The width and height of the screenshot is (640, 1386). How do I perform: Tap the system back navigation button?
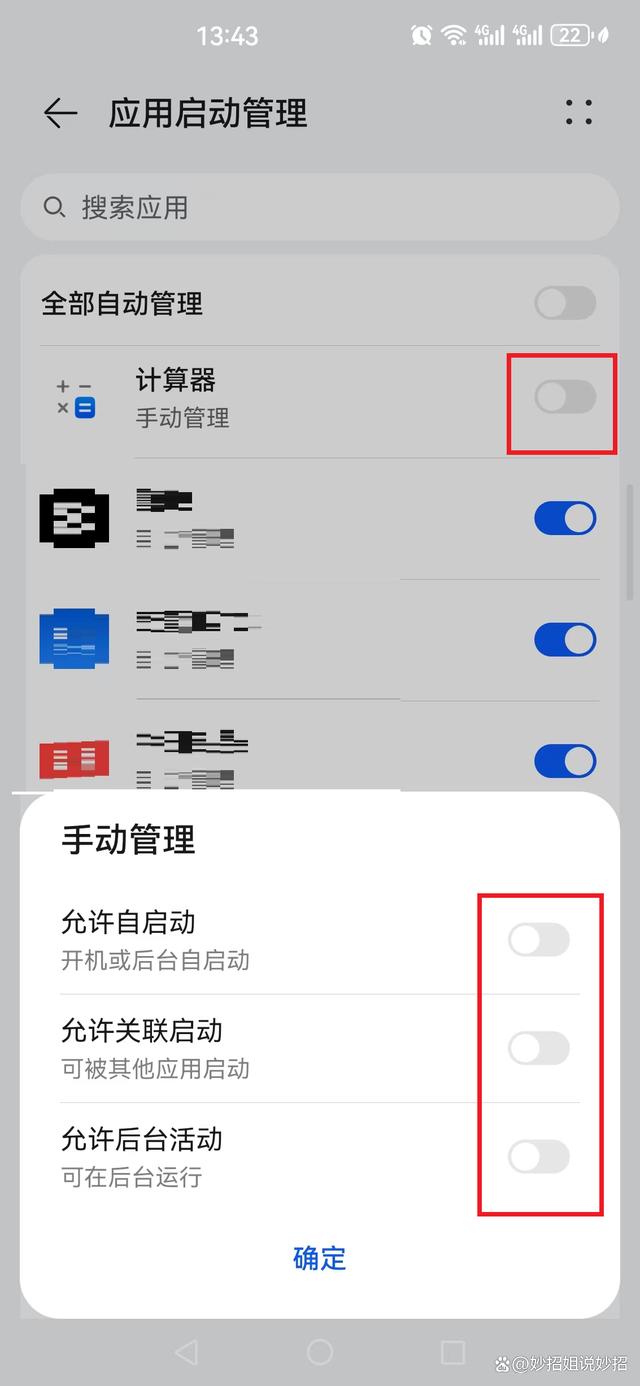point(186,1353)
